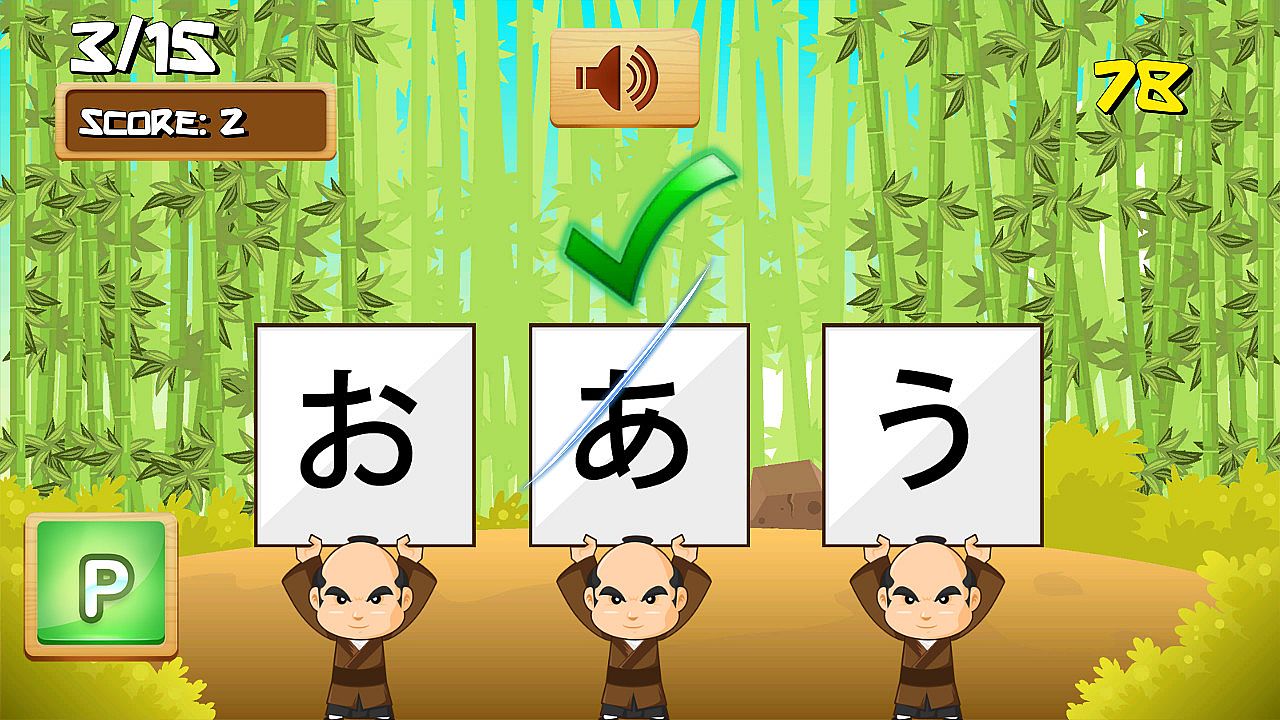Select the お answer card
1280x720 pixels.
coord(365,435)
